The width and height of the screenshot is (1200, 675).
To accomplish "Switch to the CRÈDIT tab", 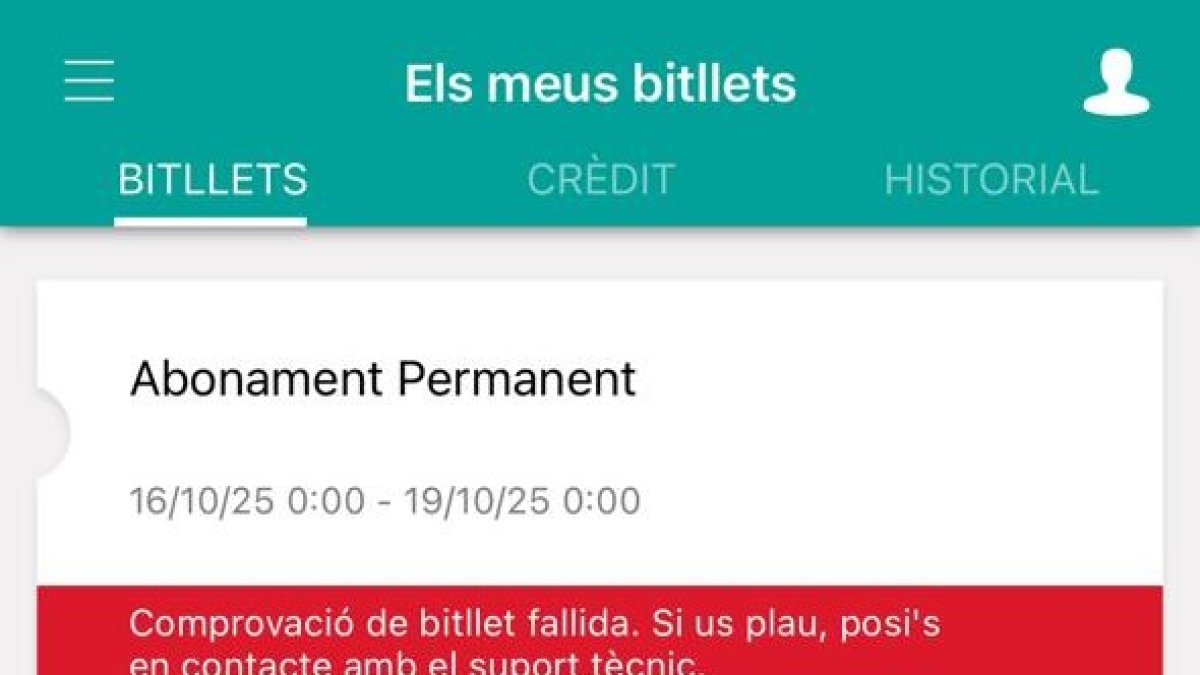I will point(601,180).
